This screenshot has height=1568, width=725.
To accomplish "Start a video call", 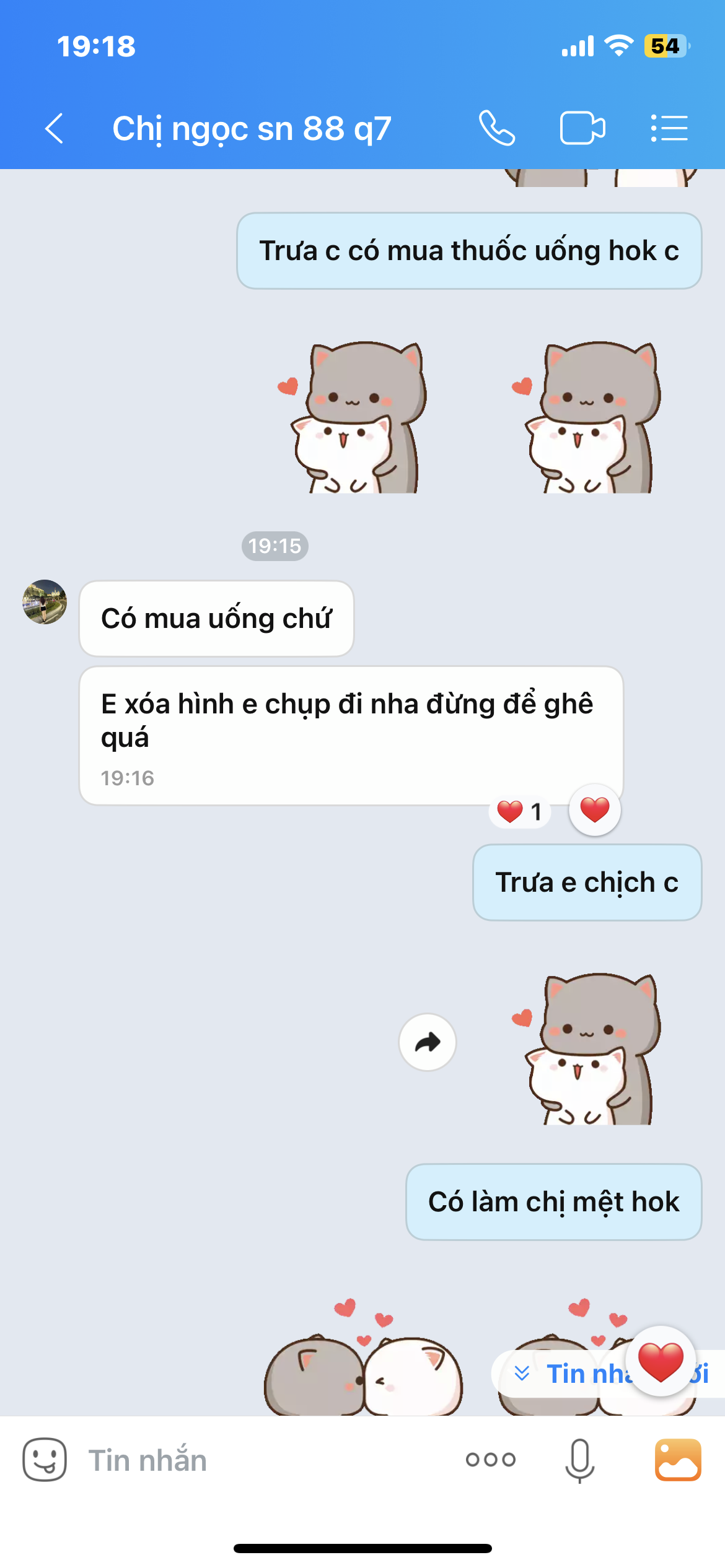I will click(582, 129).
